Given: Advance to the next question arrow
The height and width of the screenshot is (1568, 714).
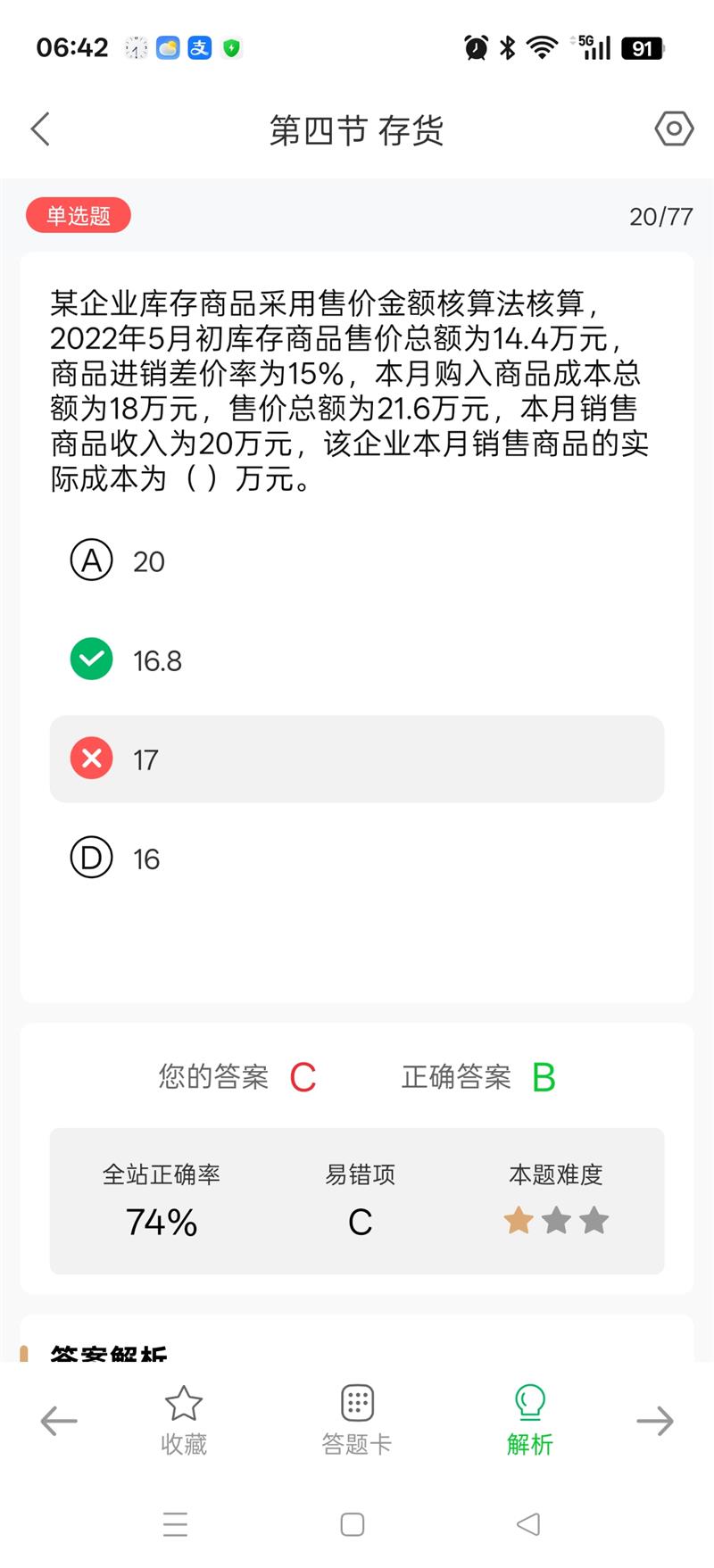Looking at the screenshot, I should point(654,1420).
